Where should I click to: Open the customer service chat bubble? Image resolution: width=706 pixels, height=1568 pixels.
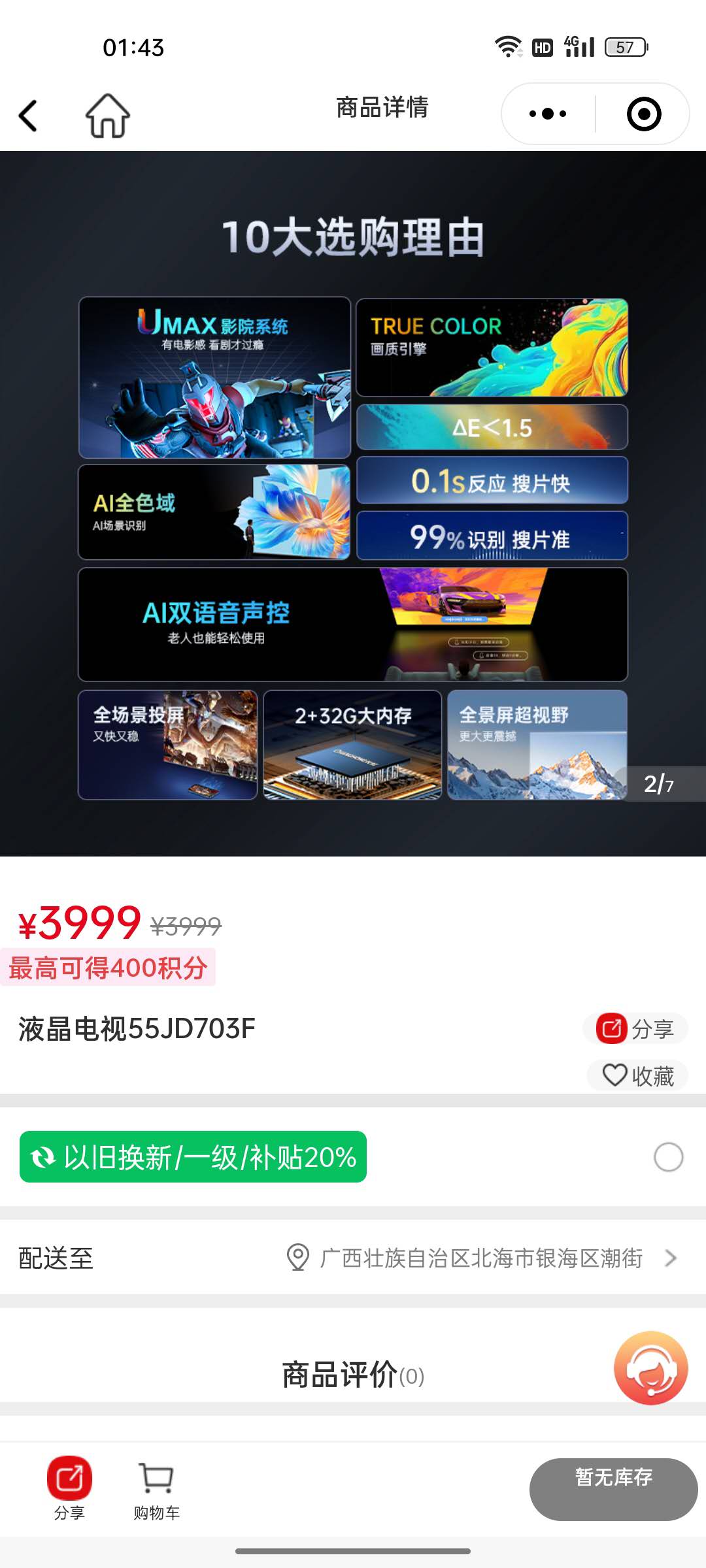pos(650,1367)
